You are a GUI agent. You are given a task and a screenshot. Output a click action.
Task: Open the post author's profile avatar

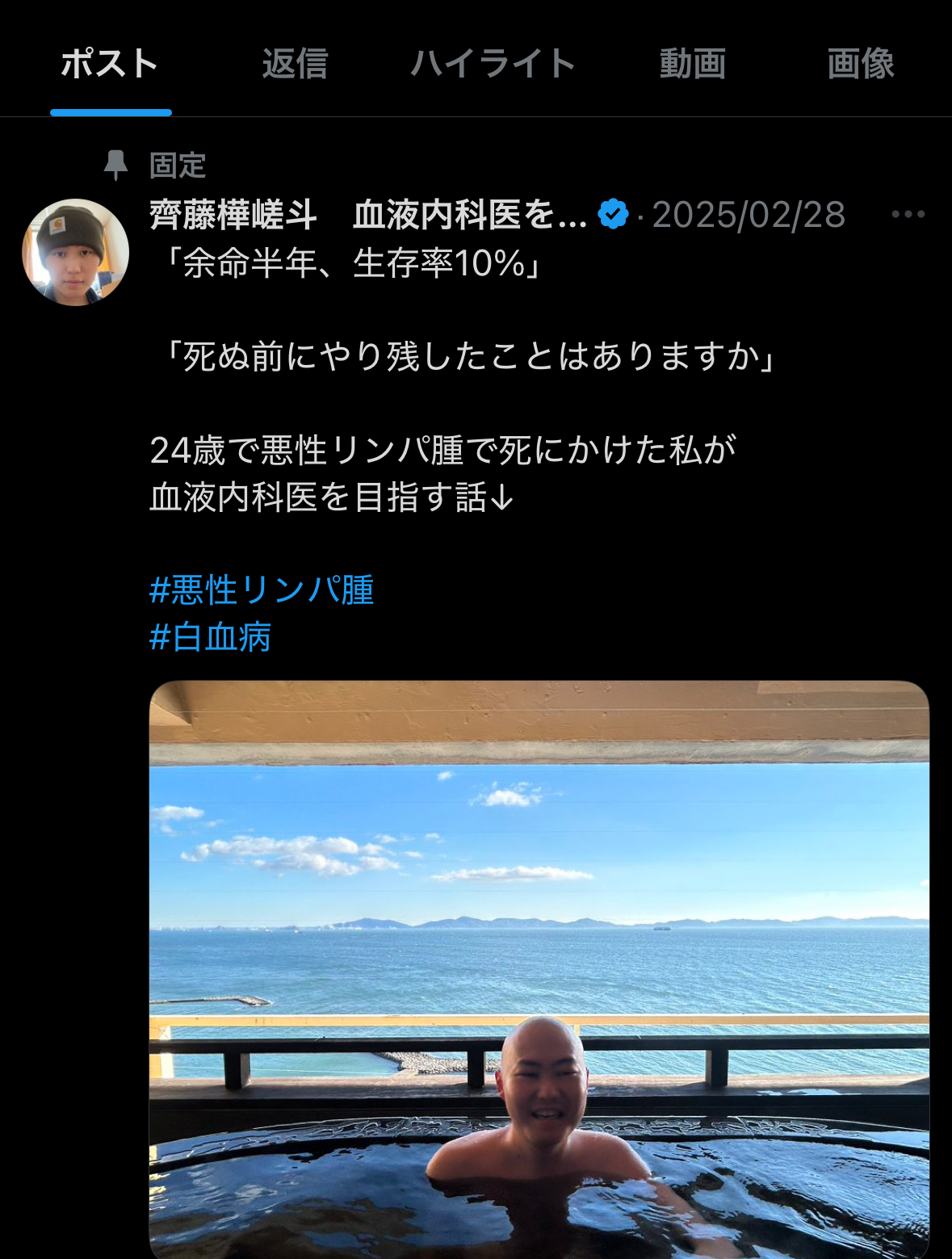point(75,252)
